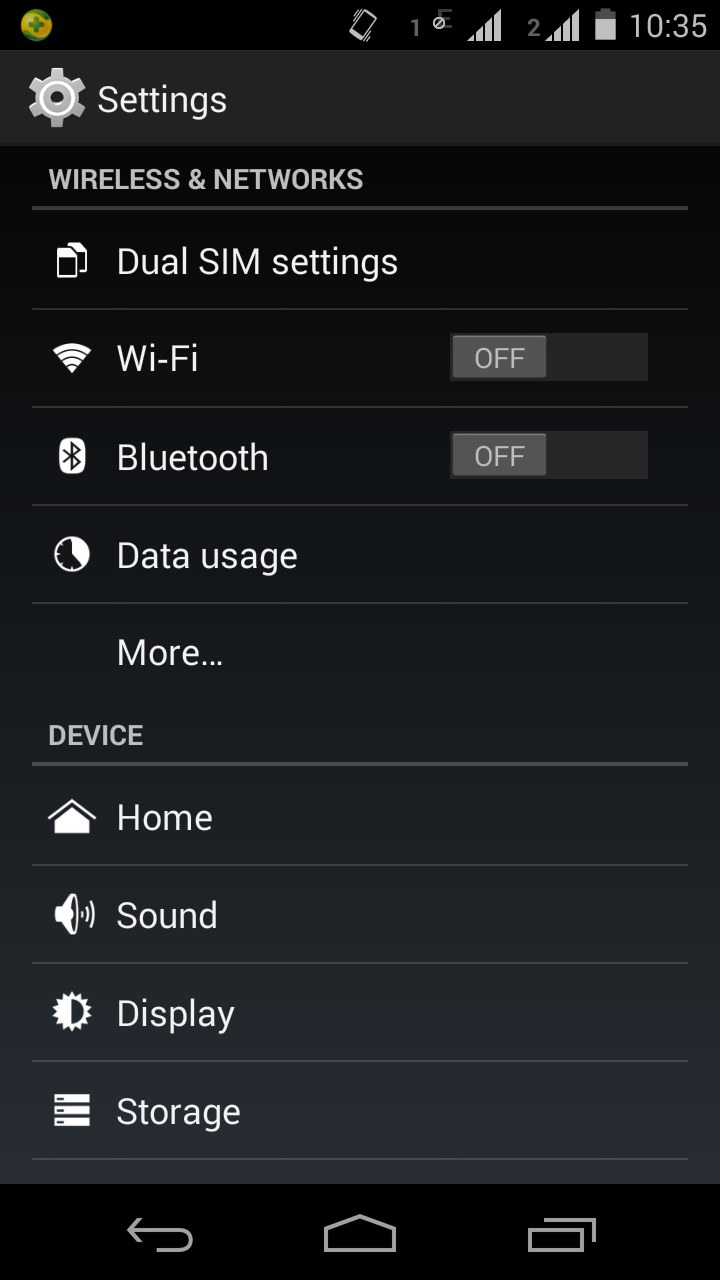720x1280 pixels.
Task: Open More… wireless options
Action: 170,653
